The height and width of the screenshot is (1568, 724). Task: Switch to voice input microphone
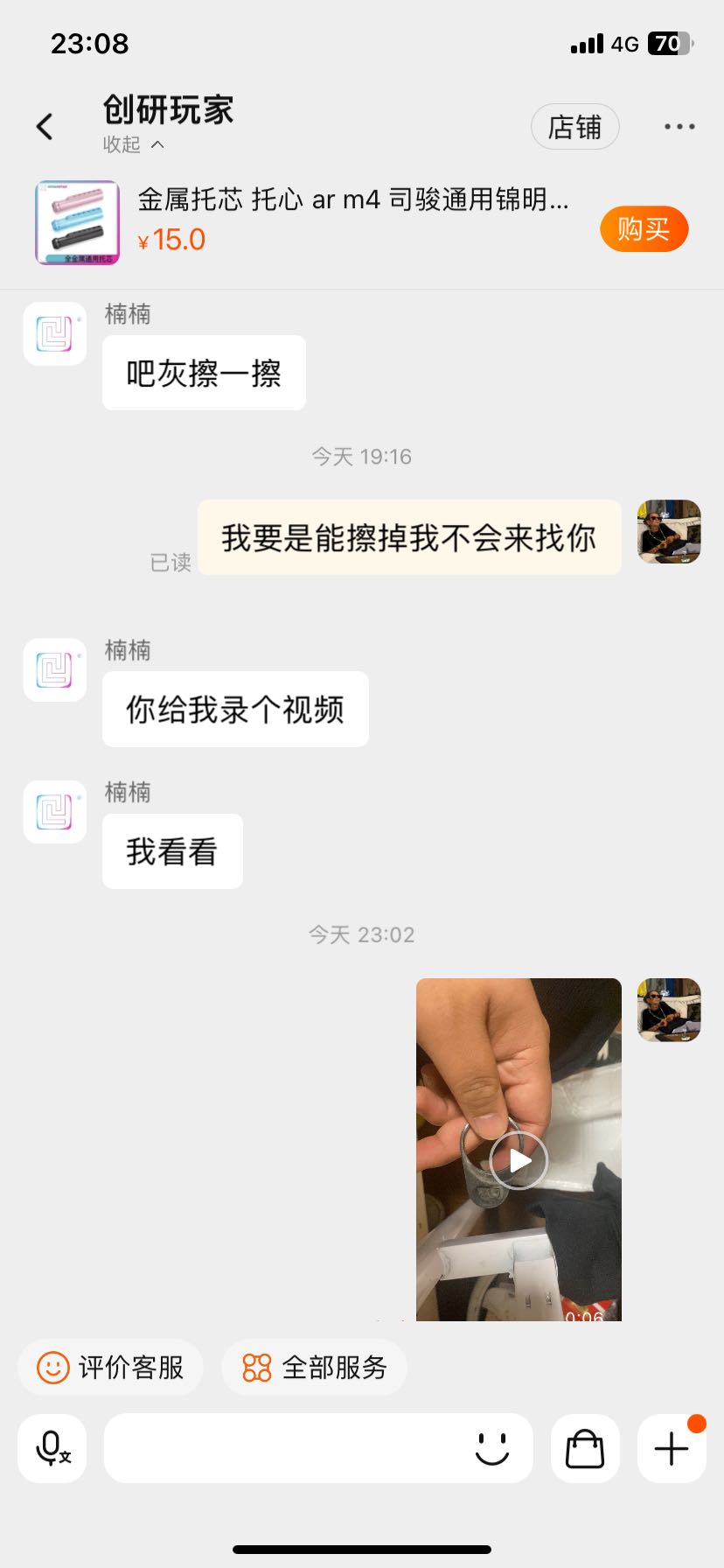pyautogui.click(x=52, y=1448)
